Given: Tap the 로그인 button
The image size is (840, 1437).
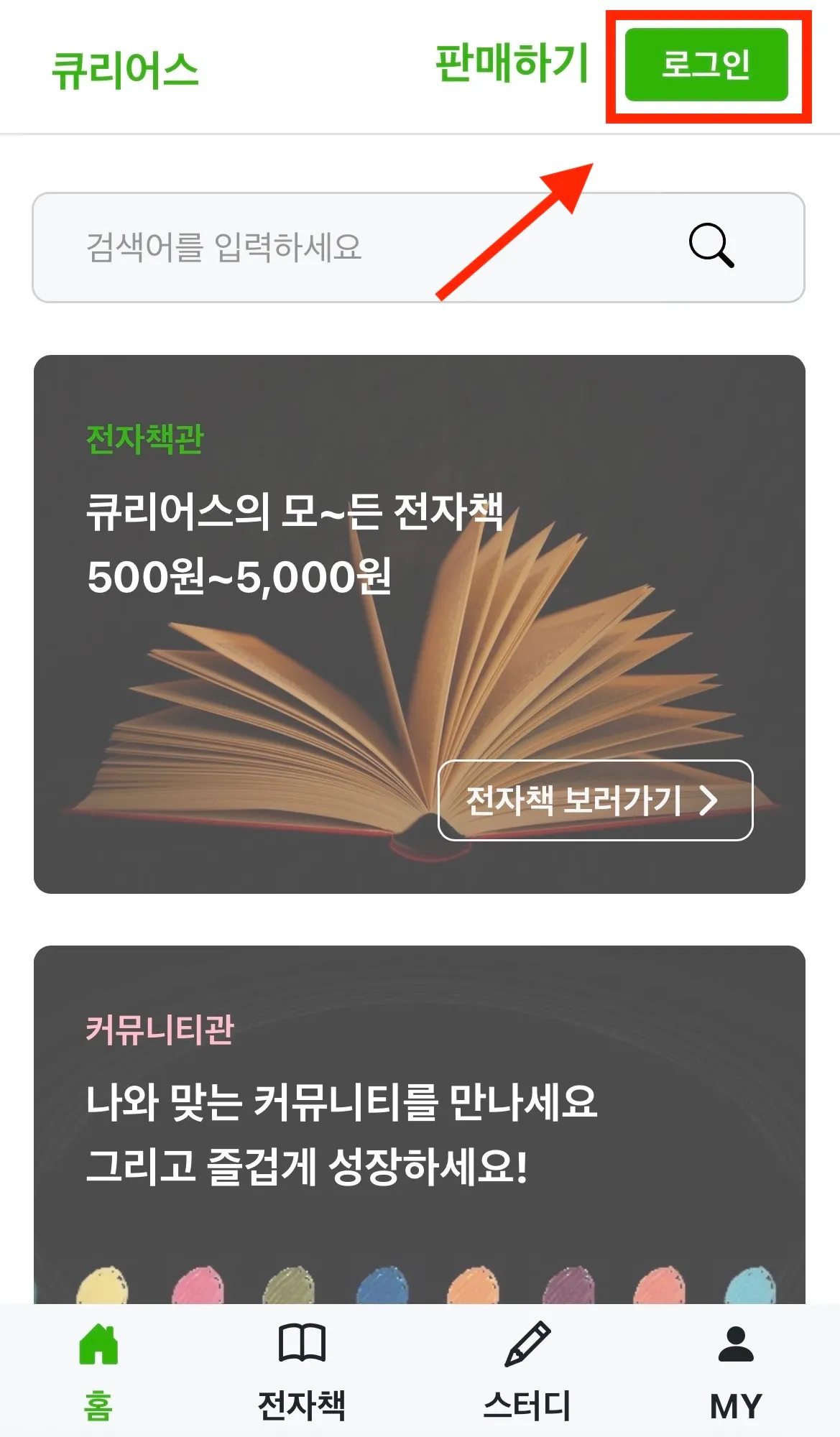Looking at the screenshot, I should (706, 65).
